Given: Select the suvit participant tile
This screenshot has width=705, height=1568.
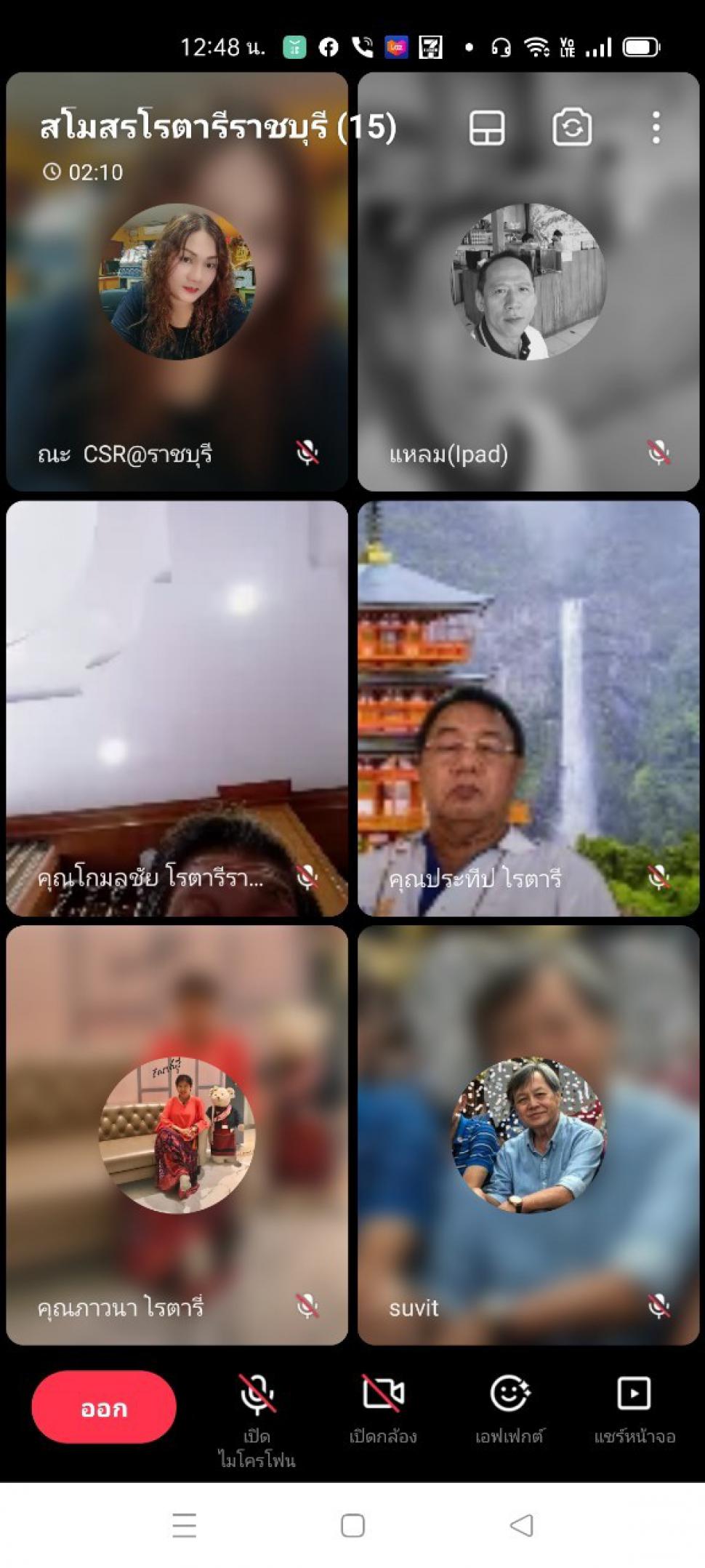Looking at the screenshot, I should 528,1135.
